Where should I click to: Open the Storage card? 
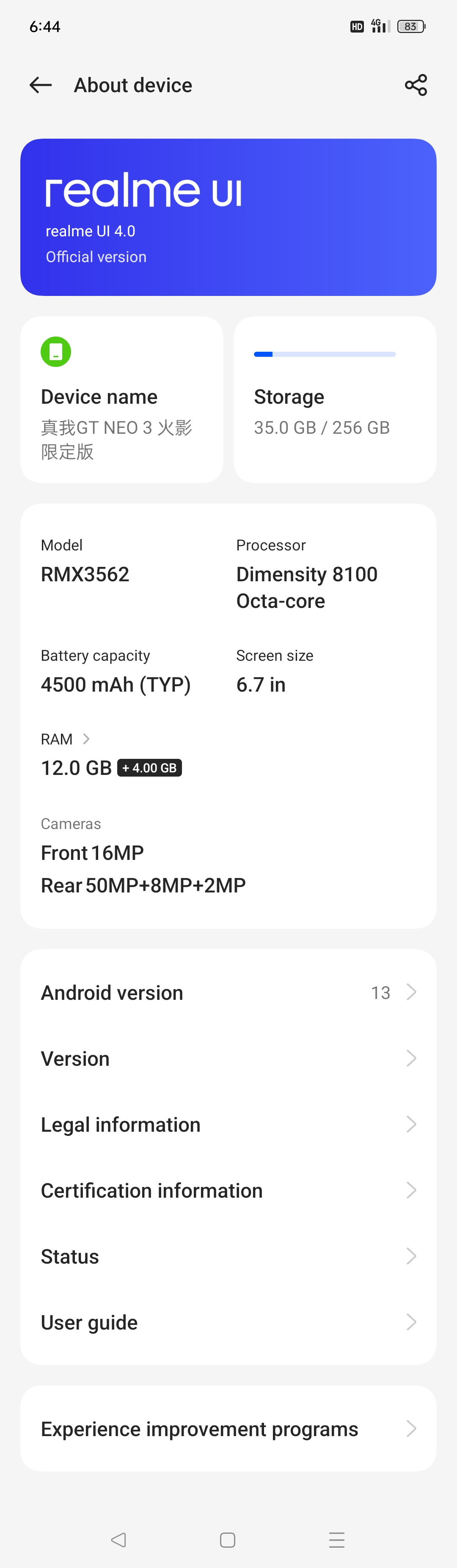[335, 400]
